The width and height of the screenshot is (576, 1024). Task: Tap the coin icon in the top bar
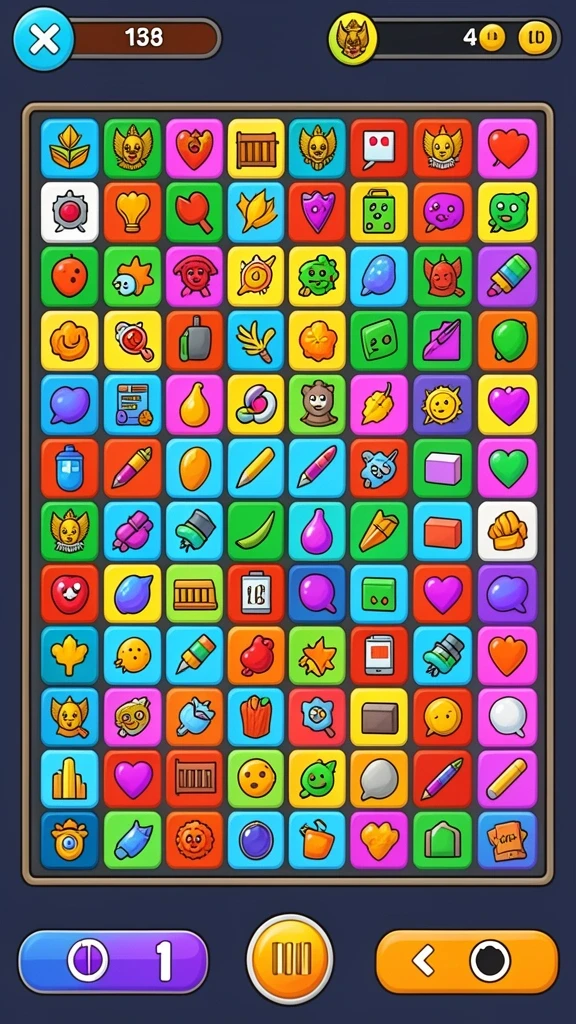tap(492, 39)
